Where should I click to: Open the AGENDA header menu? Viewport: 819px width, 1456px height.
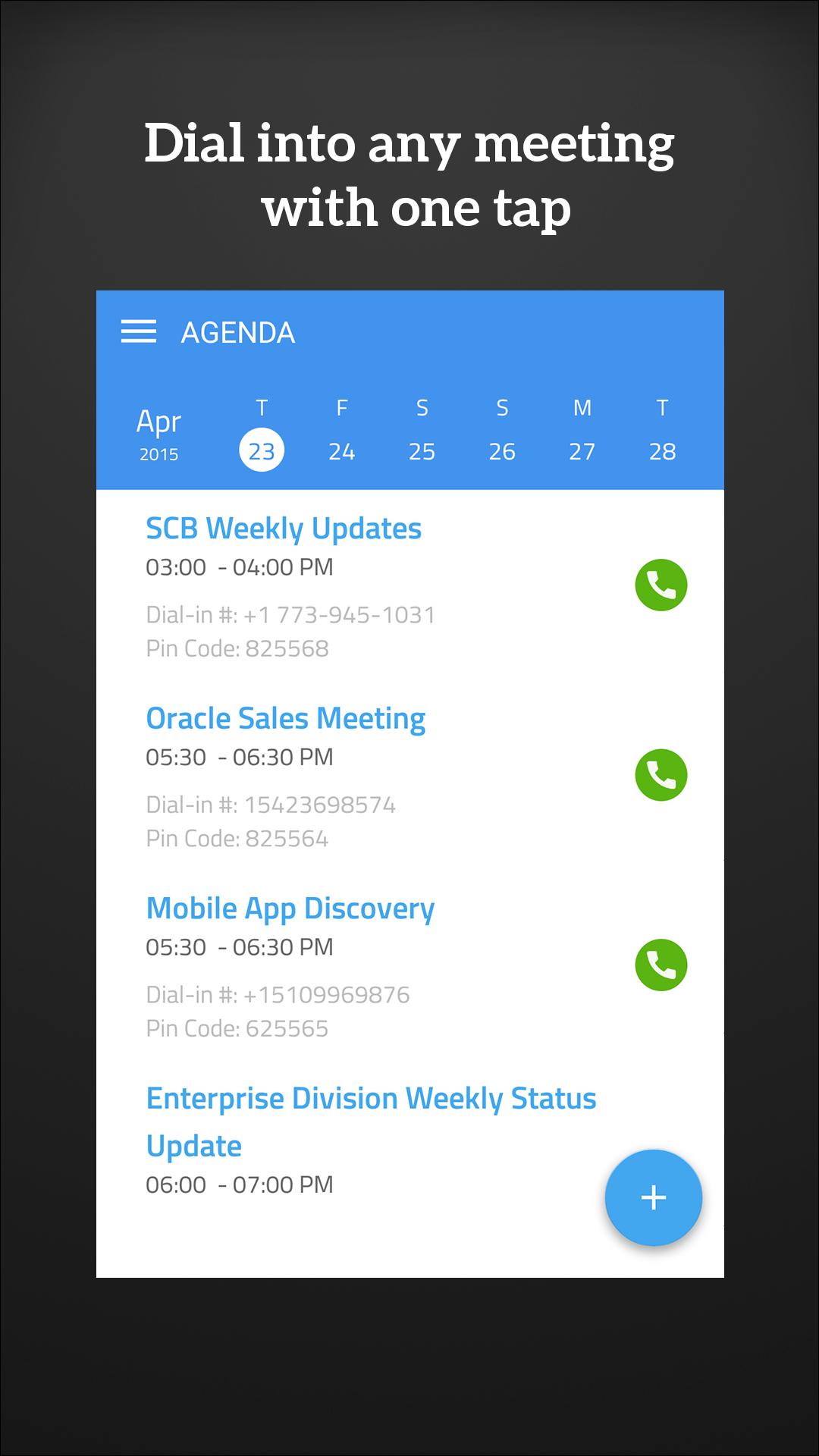click(239, 332)
